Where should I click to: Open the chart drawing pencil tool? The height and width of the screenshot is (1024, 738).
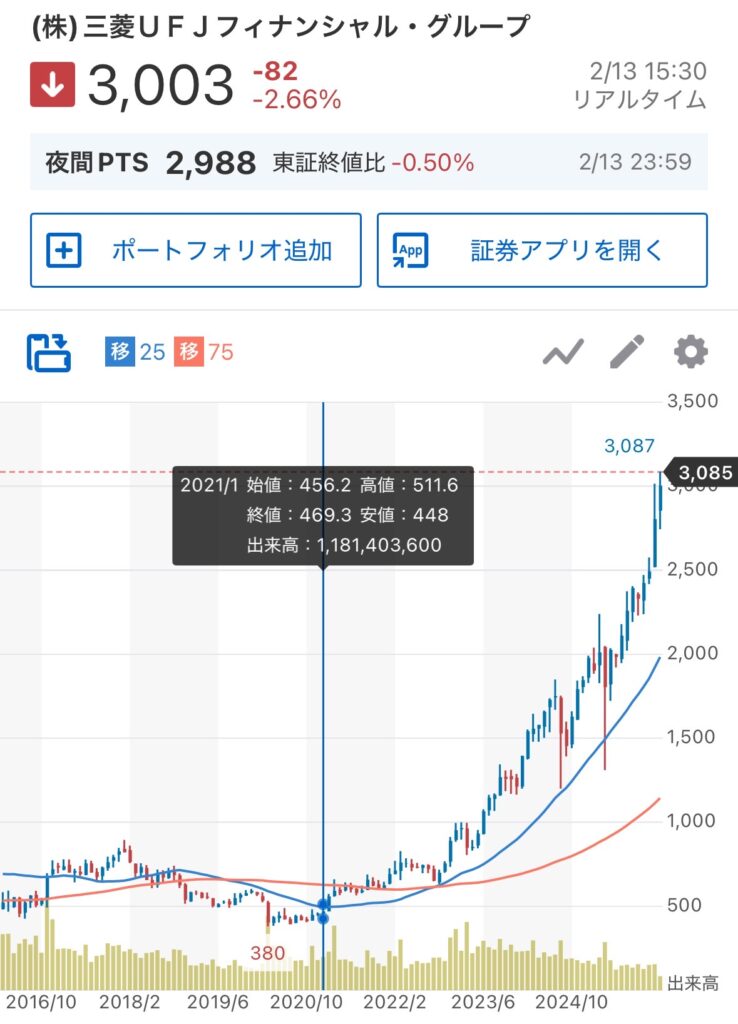pos(627,352)
